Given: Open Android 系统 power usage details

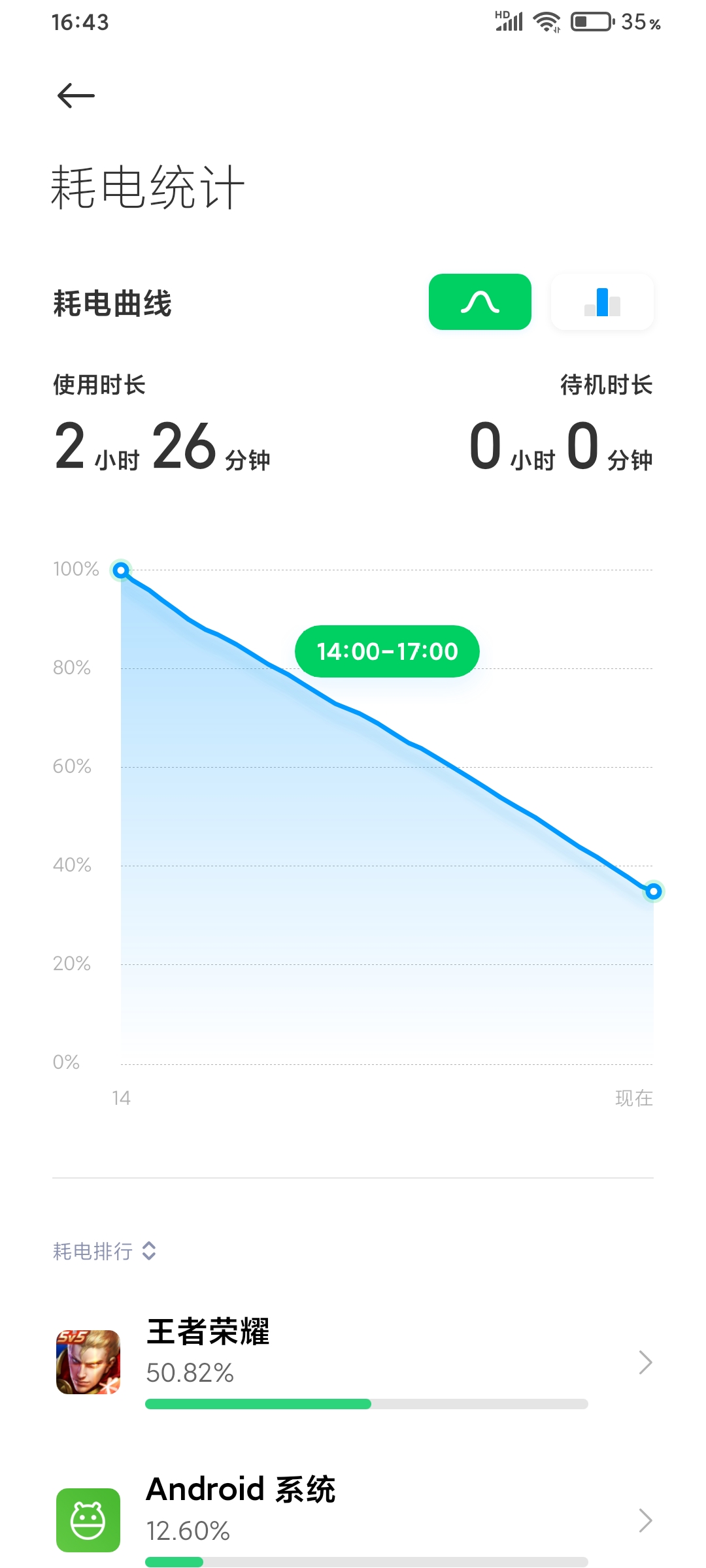Looking at the screenshot, I should pyautogui.click(x=353, y=1520).
